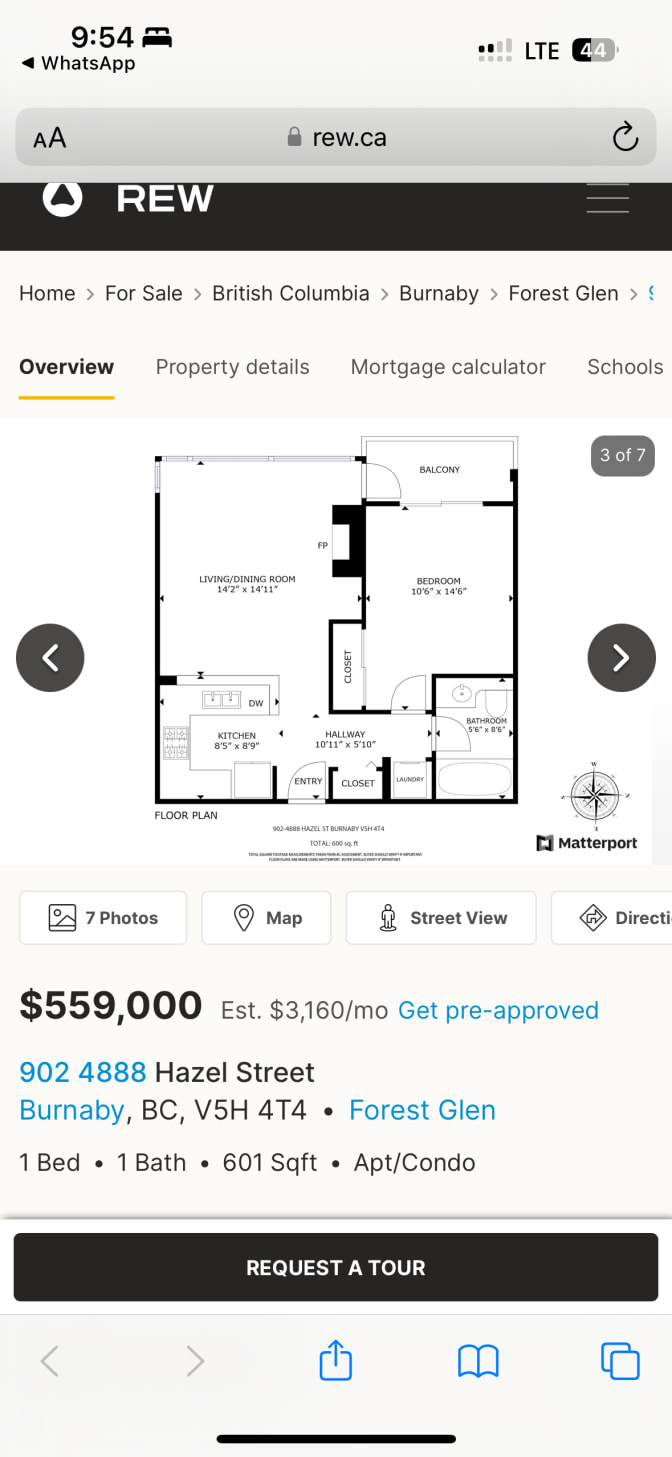Go back to the previous listing photo

[50, 657]
